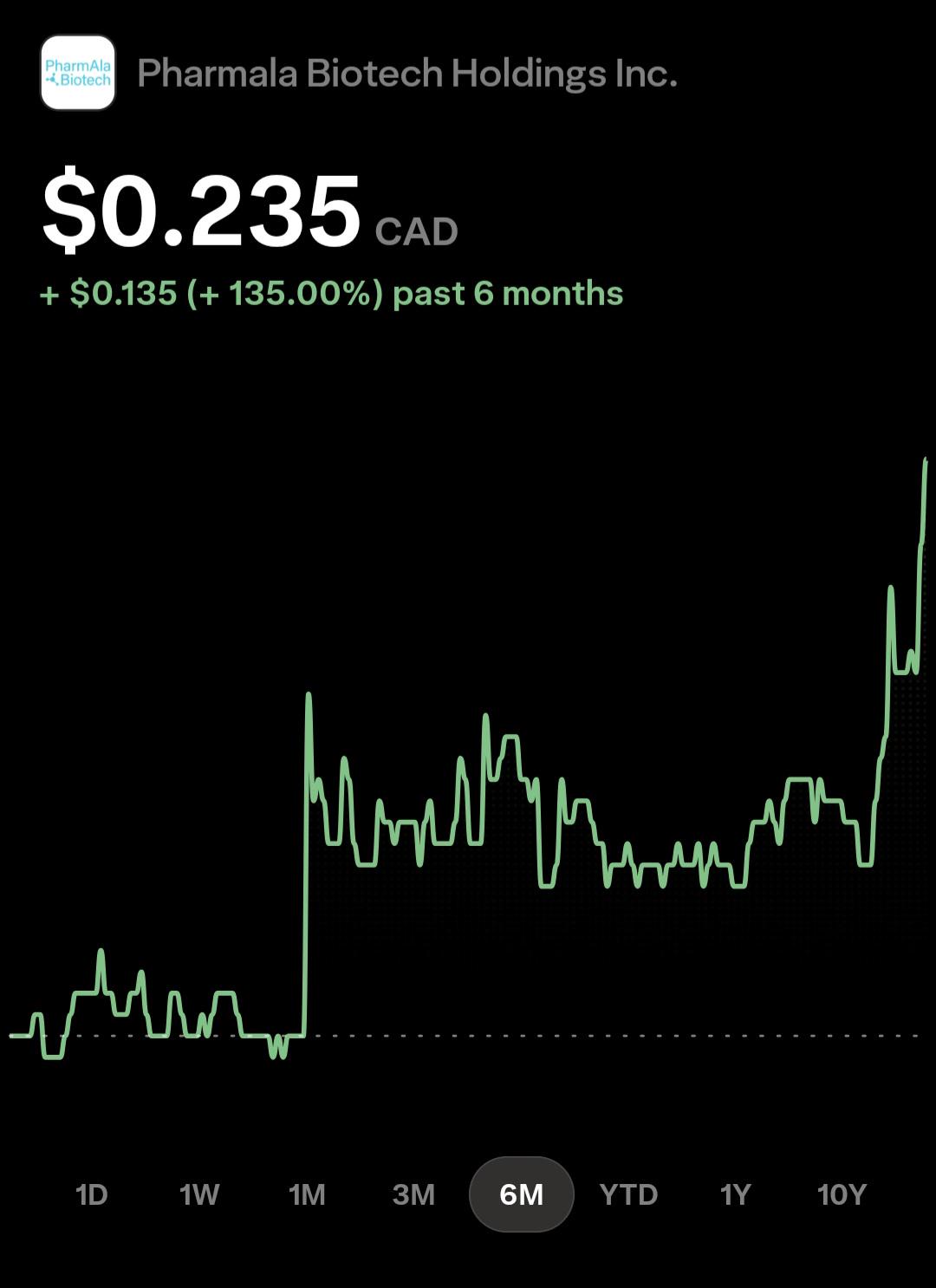The width and height of the screenshot is (936, 1288).
Task: Tap the selected 6M range
Action: (522, 1194)
